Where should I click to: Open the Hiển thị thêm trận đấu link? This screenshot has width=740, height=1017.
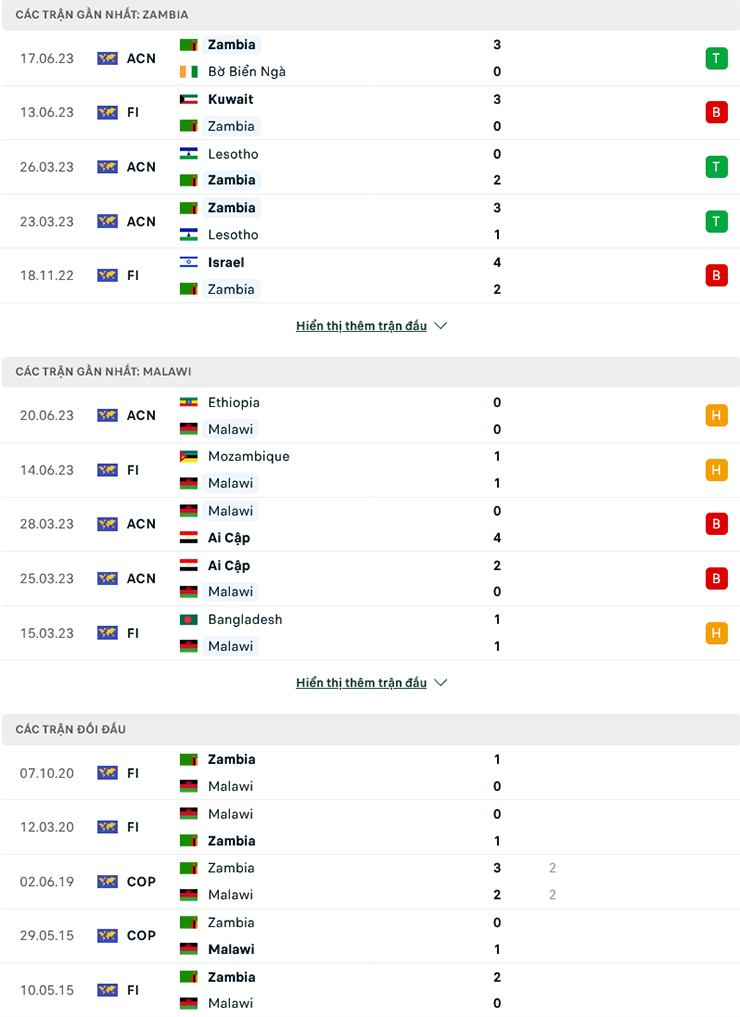360,325
